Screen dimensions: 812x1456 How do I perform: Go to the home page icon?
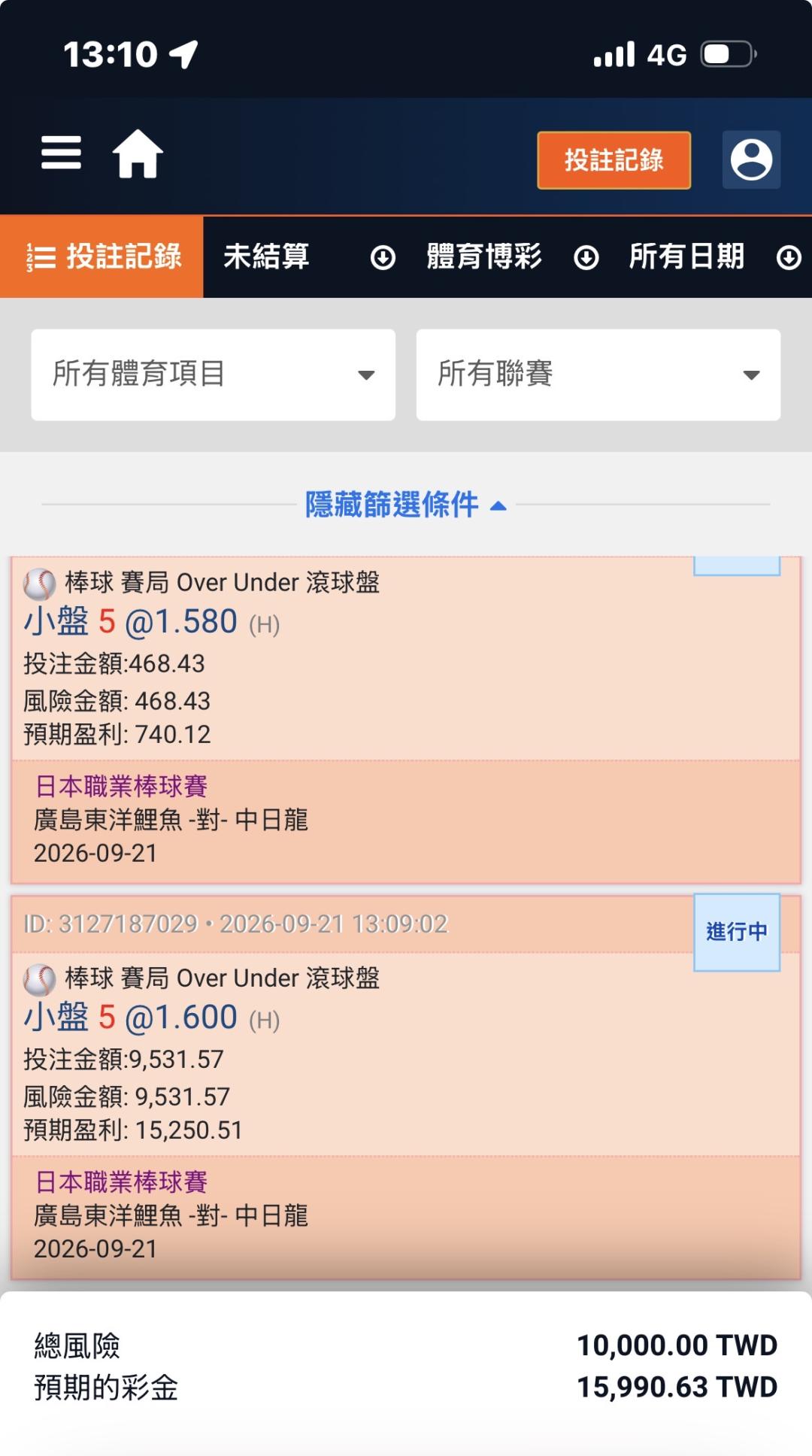click(x=138, y=154)
